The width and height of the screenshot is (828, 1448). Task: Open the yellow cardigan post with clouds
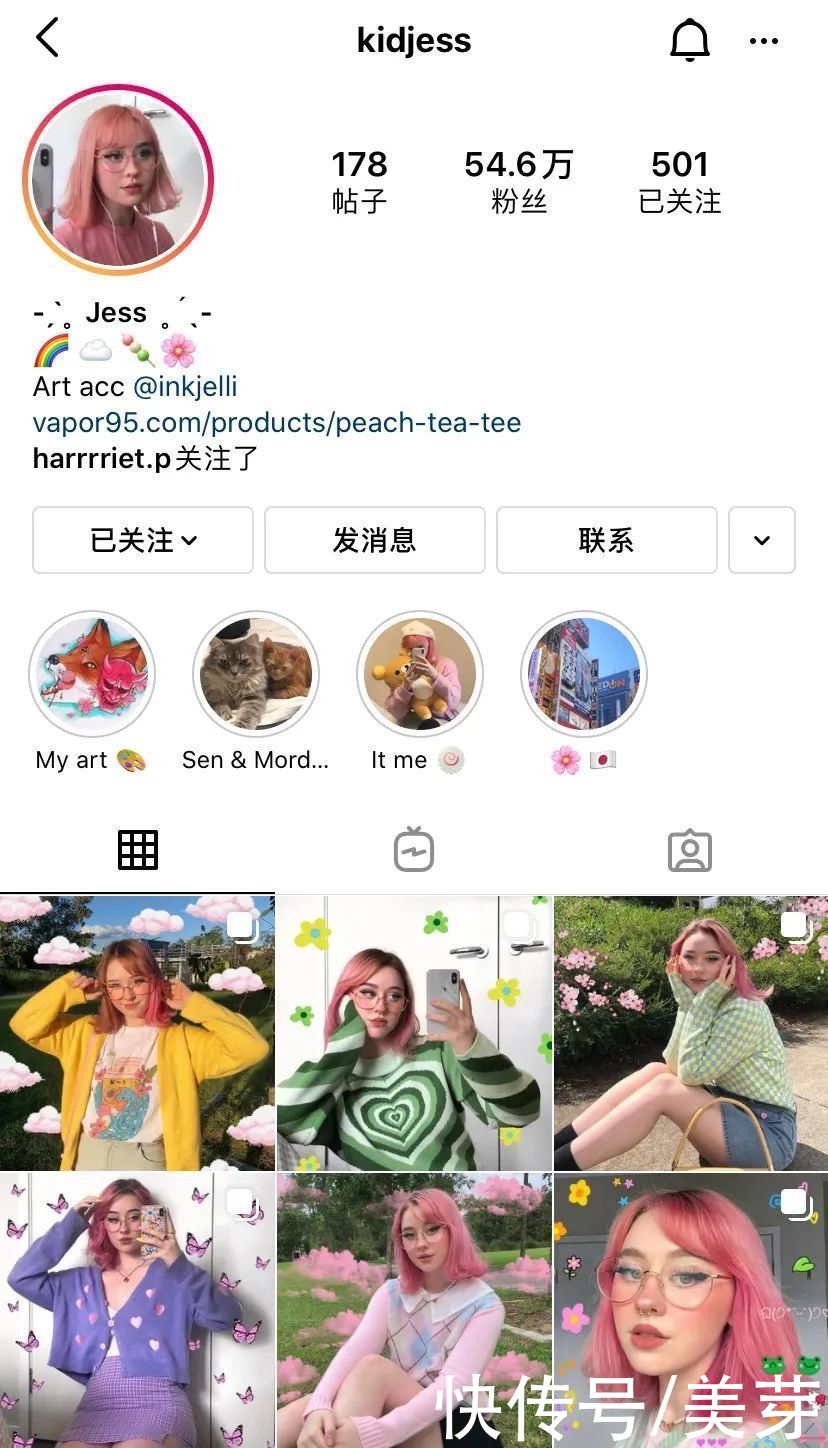tap(137, 1032)
